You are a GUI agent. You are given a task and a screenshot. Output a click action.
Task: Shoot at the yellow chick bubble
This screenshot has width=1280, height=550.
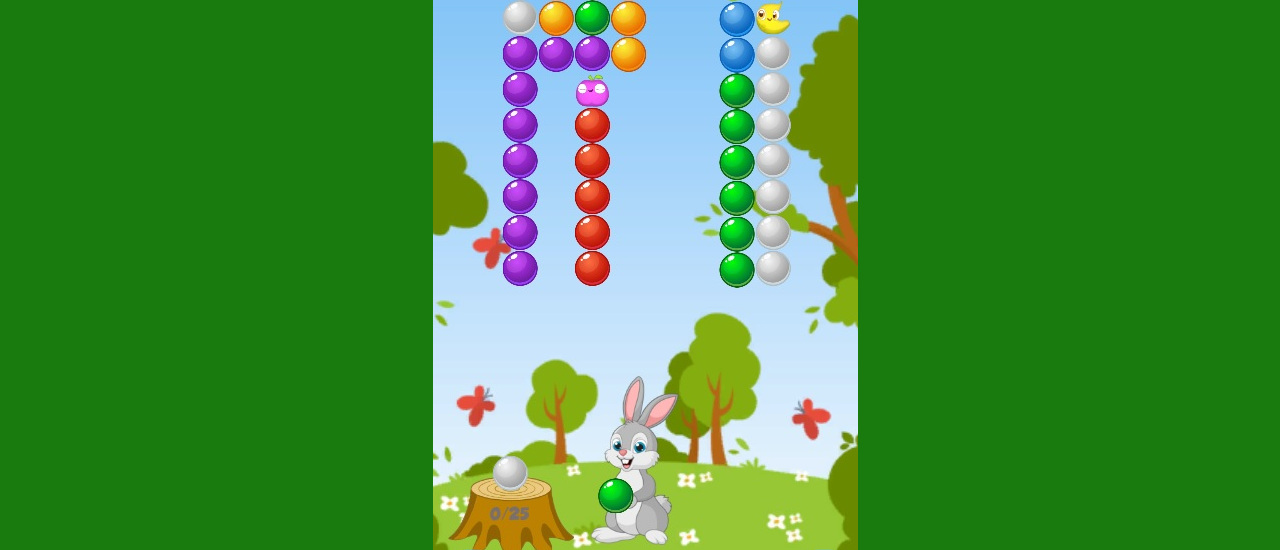[x=771, y=18]
